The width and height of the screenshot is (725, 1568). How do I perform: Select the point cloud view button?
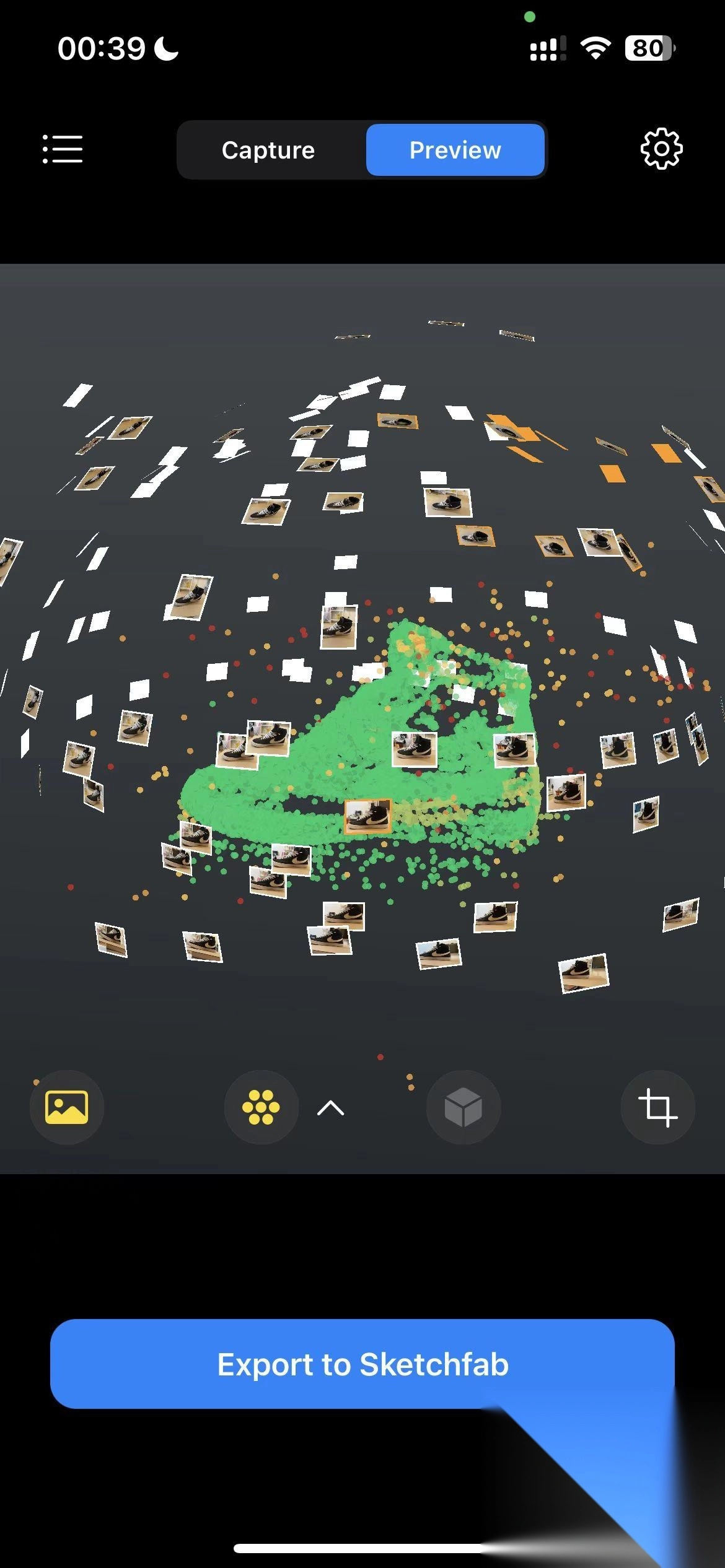coord(261,1107)
